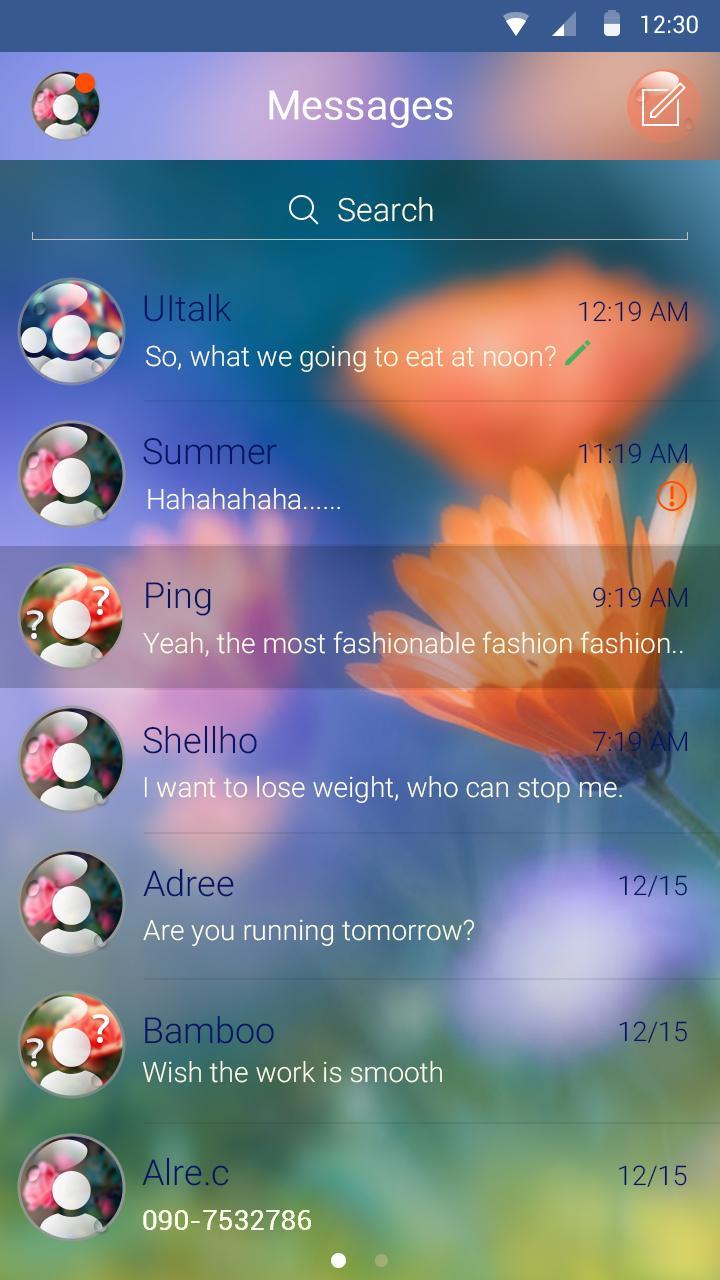Open Ping's avatar with the question mark badge
The image size is (720, 1280).
click(70, 617)
